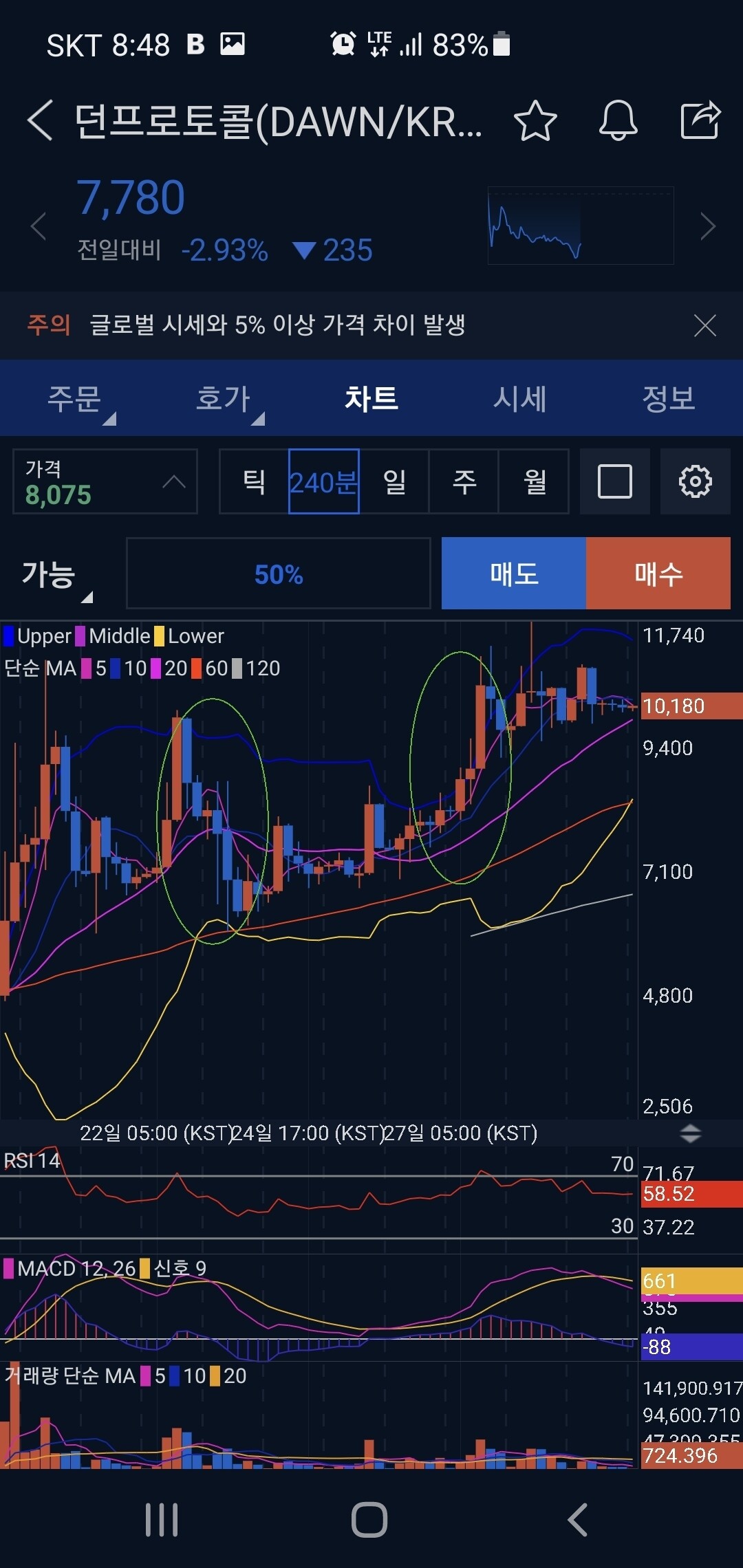Dismiss the global price difference warning
Viewport: 743px width, 1568px height.
tap(705, 325)
